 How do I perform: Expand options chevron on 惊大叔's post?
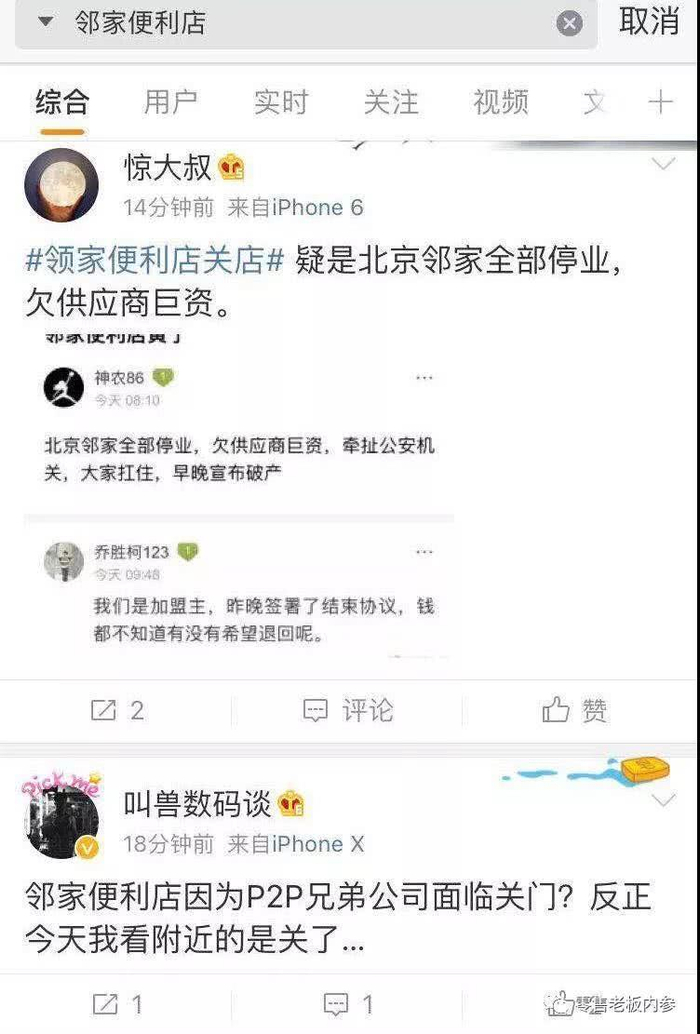point(663,163)
